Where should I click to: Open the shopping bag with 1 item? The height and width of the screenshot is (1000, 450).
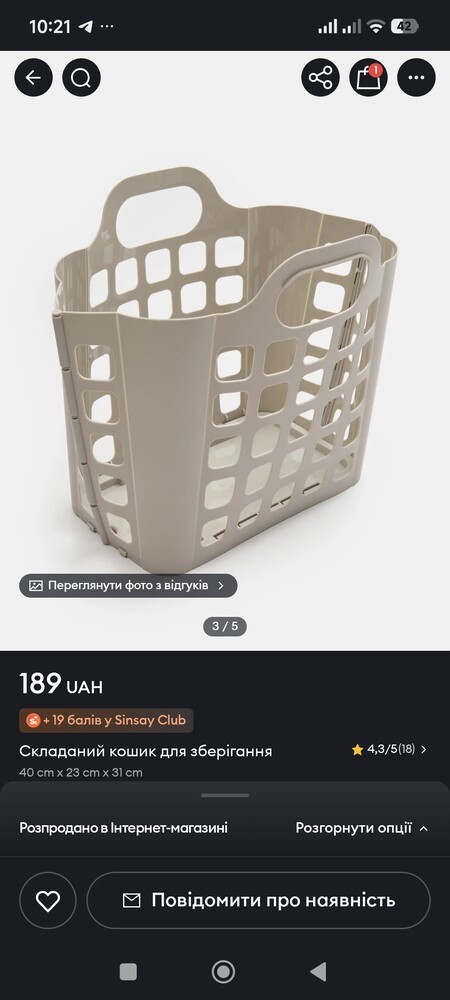[x=368, y=77]
